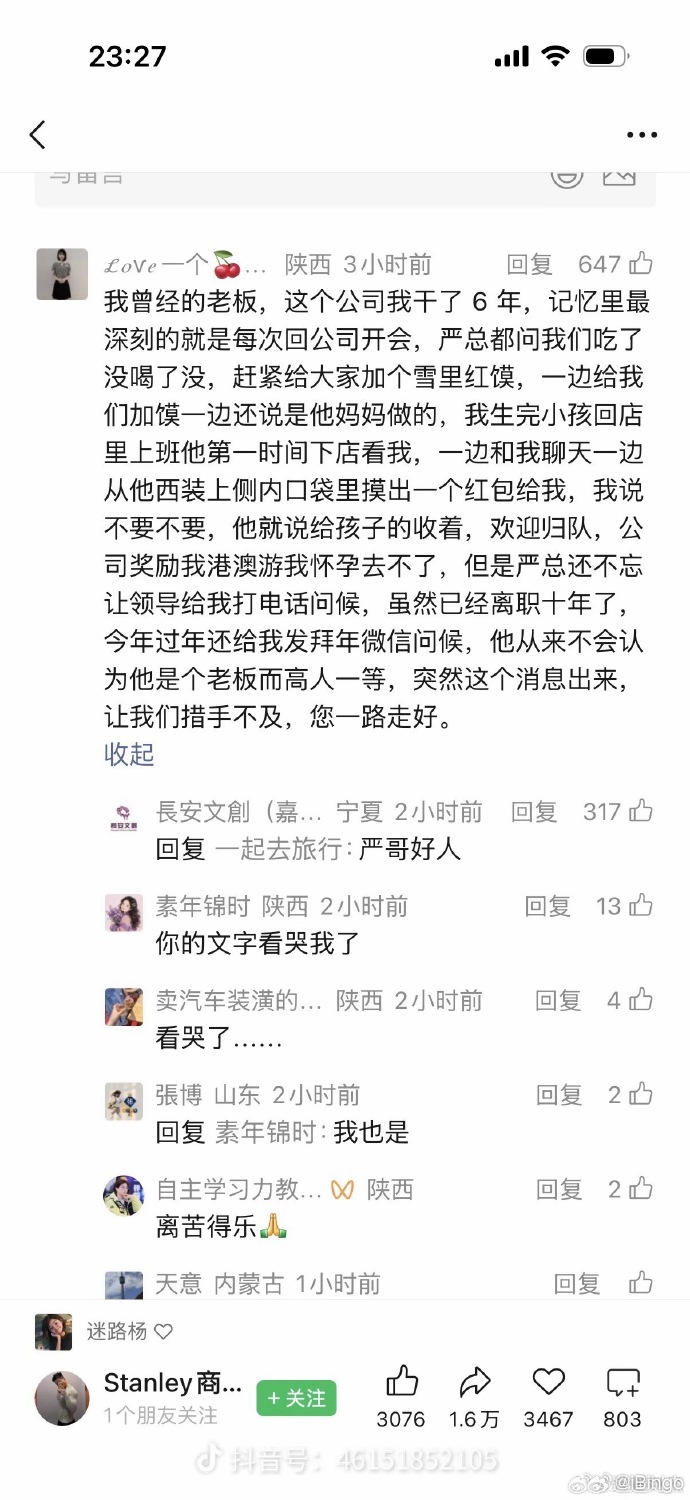The height and width of the screenshot is (1500, 690).
Task: Collapse the long comment with 收起
Action: (x=129, y=753)
